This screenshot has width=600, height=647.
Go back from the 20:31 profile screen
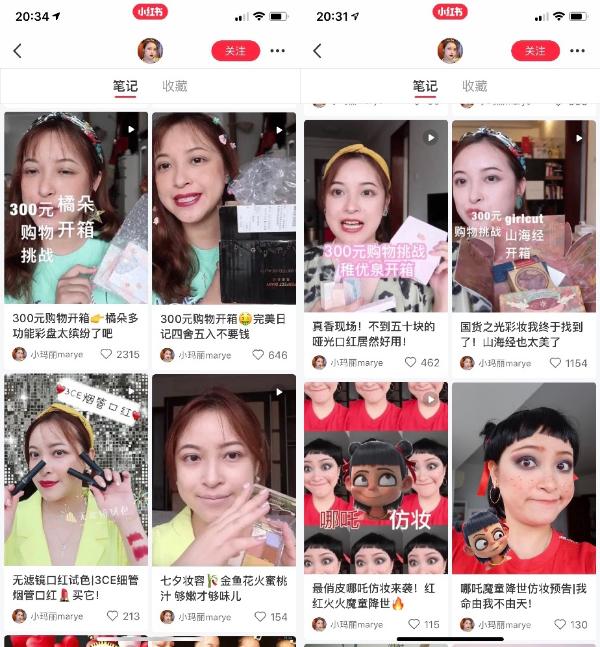point(317,51)
